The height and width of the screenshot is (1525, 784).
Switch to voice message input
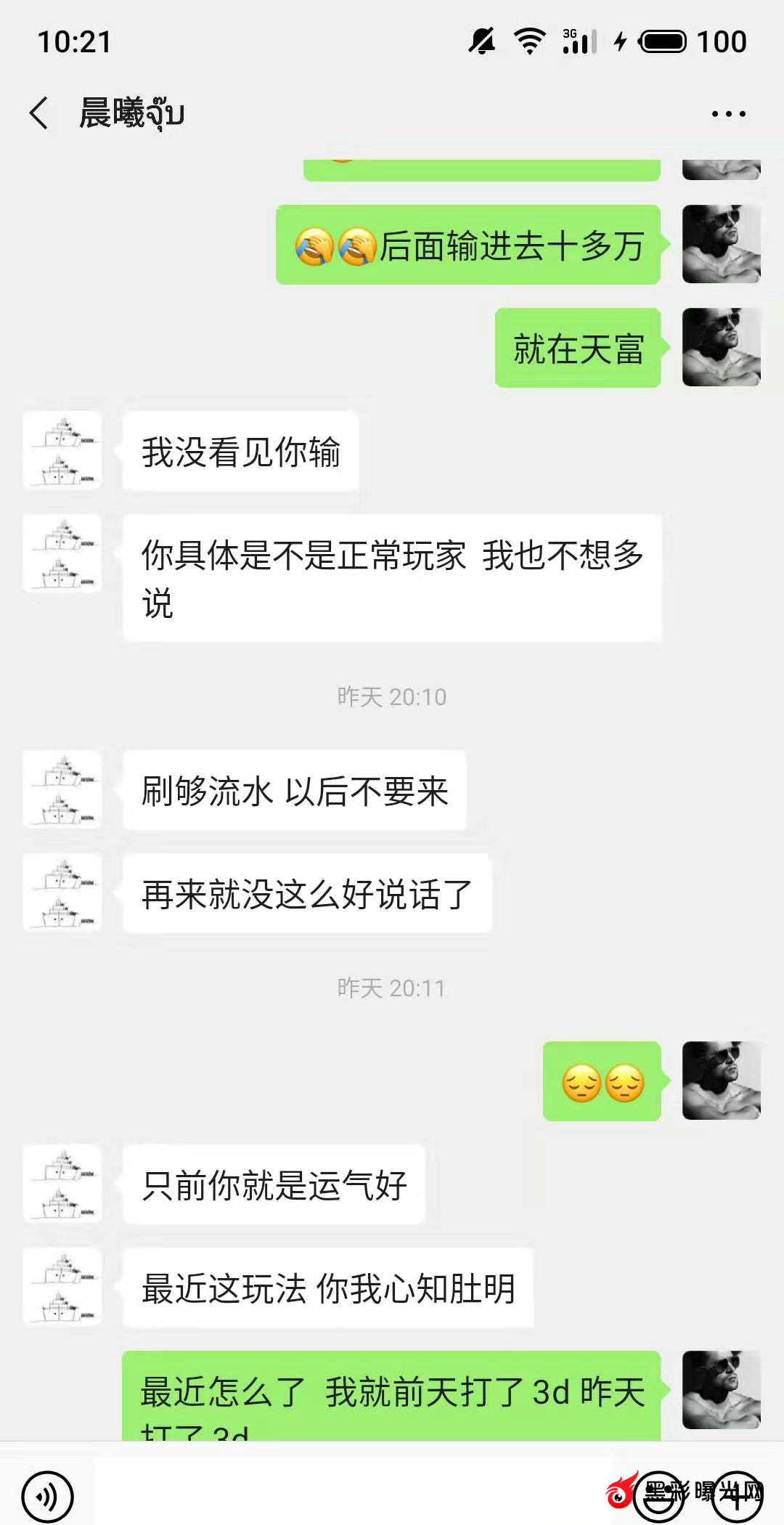coord(47,1497)
